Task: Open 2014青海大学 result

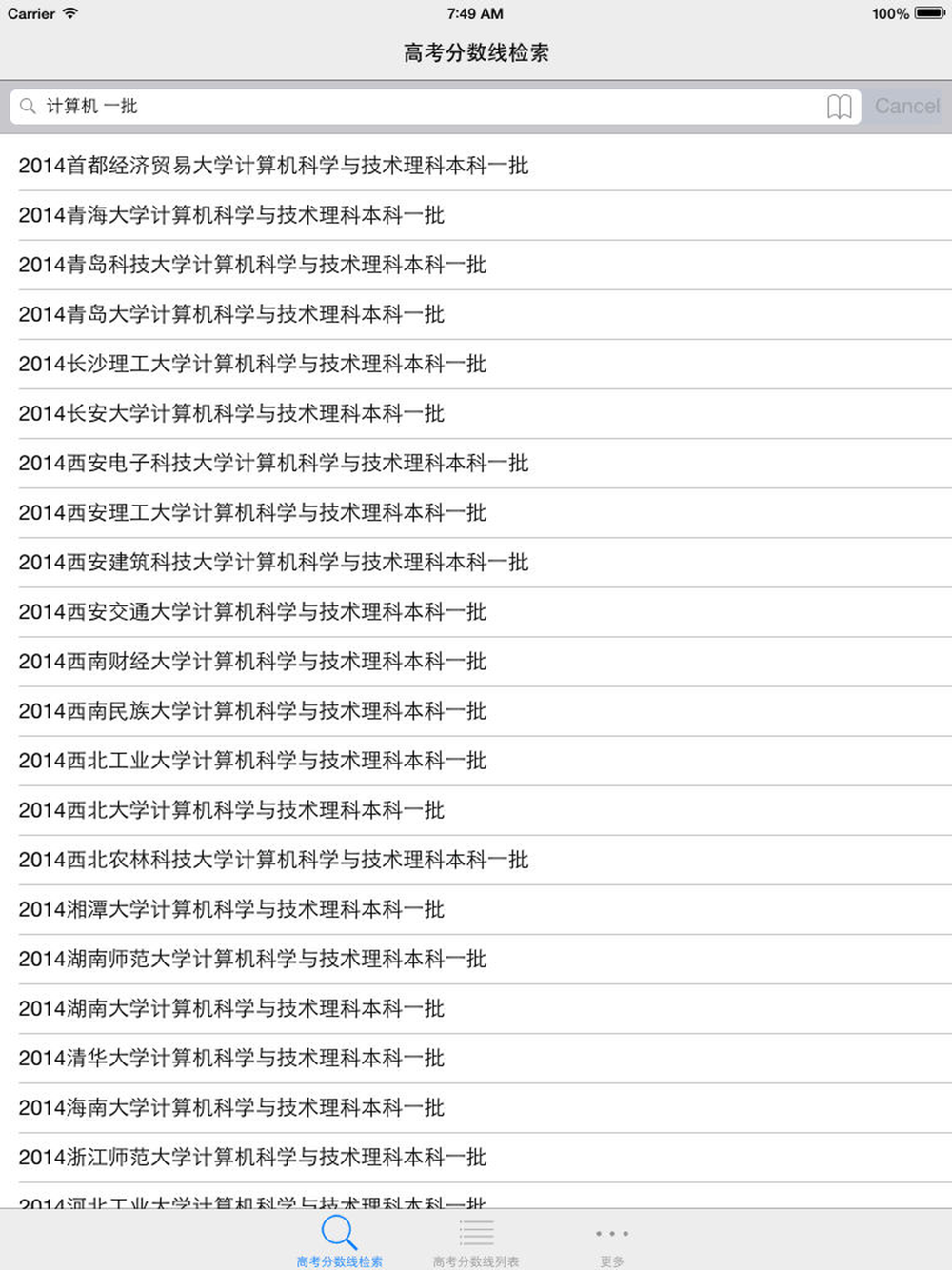Action: (x=476, y=215)
